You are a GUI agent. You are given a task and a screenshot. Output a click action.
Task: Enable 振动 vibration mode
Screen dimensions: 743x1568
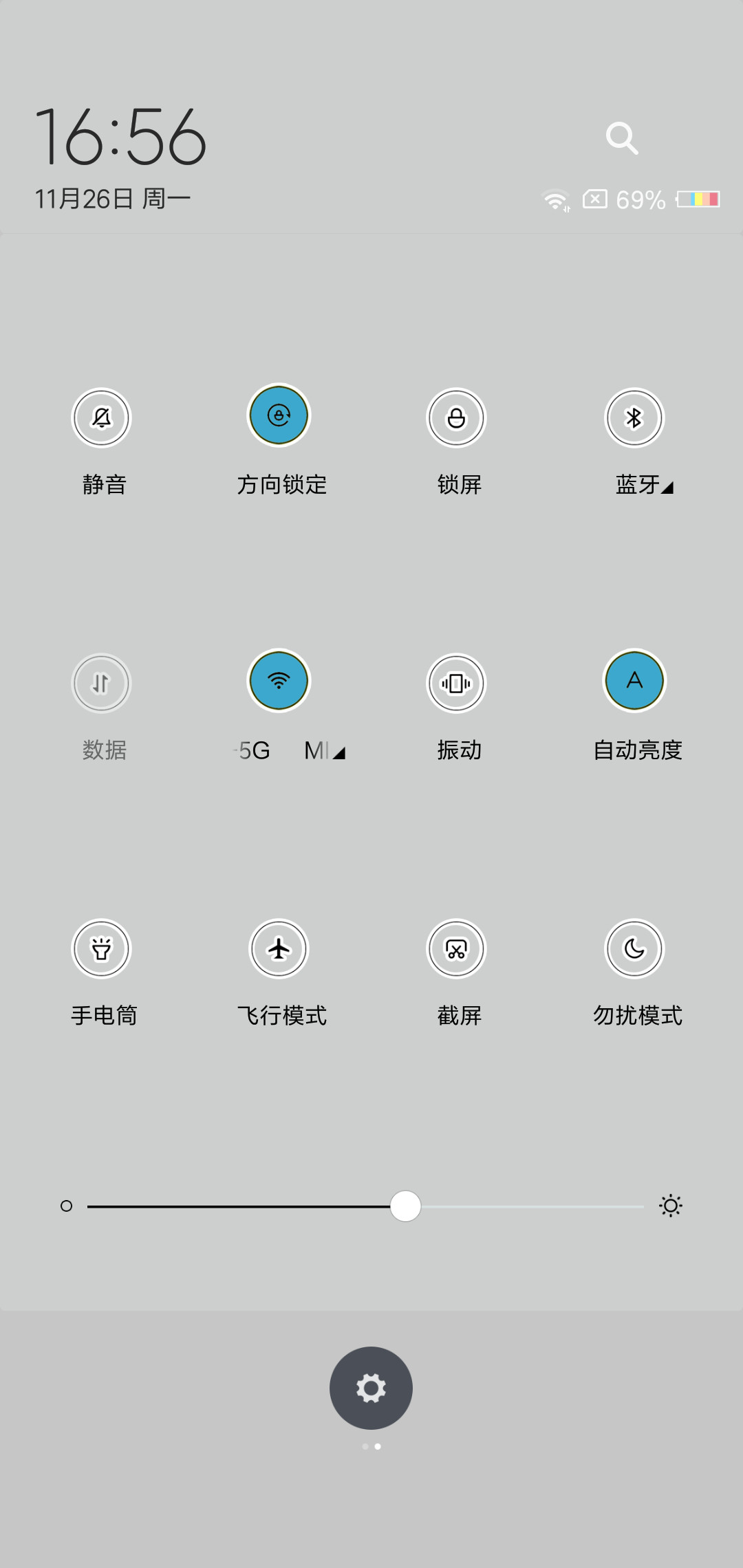tap(456, 683)
